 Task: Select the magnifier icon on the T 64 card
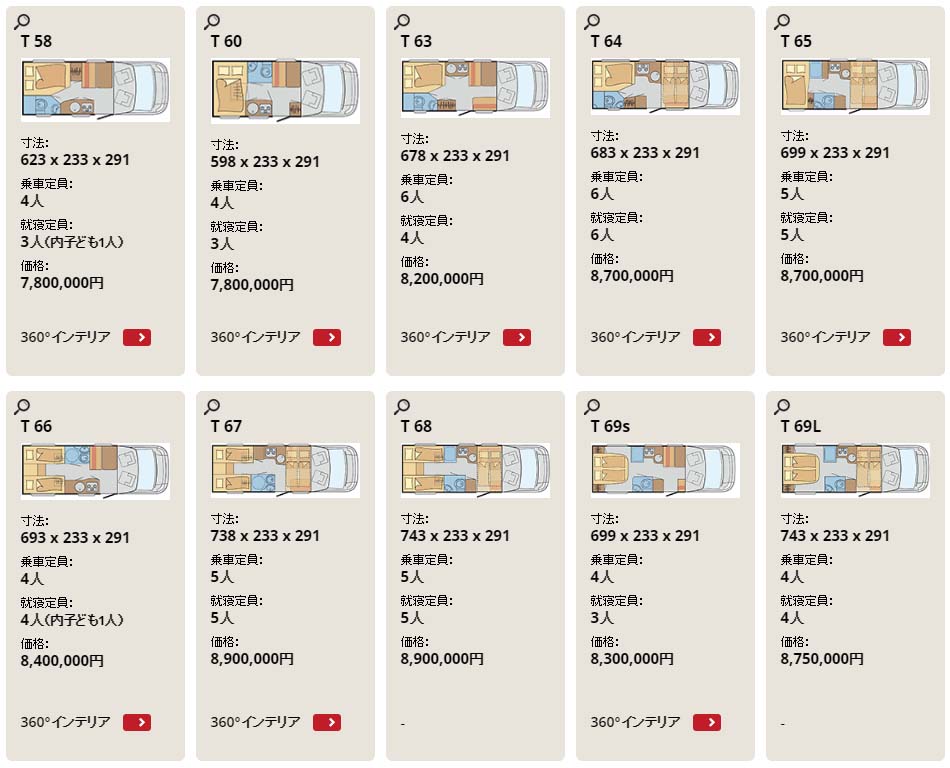592,22
